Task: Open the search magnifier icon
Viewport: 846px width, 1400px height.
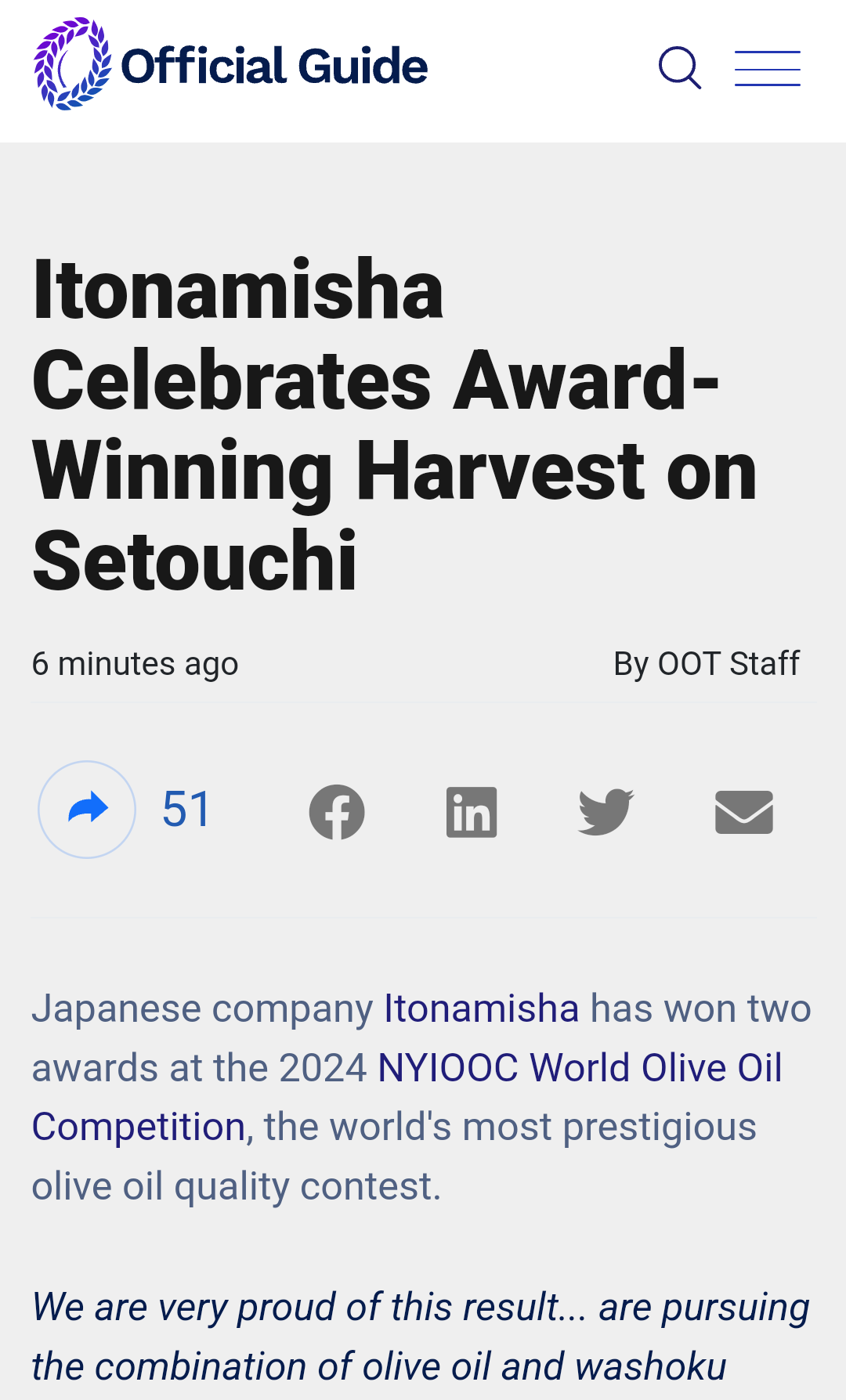Action: point(679,68)
